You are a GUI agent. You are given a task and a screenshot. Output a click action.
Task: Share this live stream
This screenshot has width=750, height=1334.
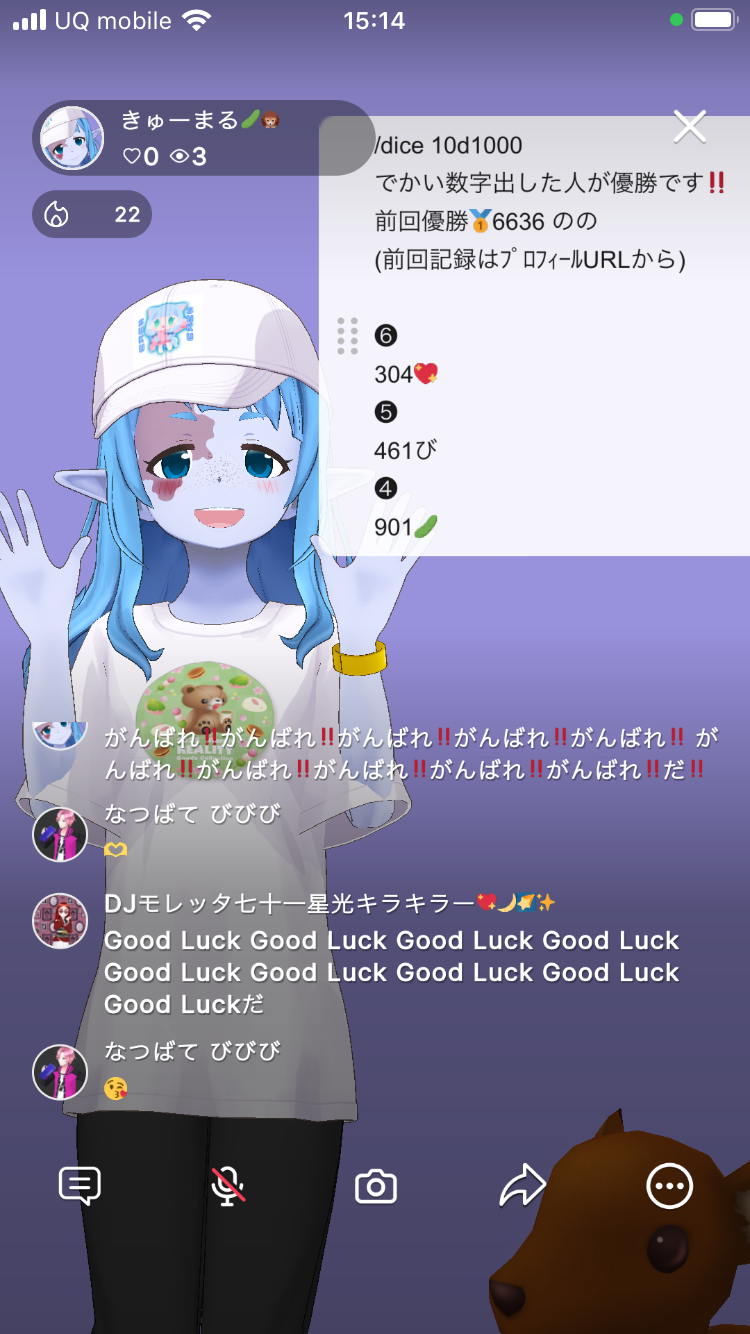tap(522, 1187)
